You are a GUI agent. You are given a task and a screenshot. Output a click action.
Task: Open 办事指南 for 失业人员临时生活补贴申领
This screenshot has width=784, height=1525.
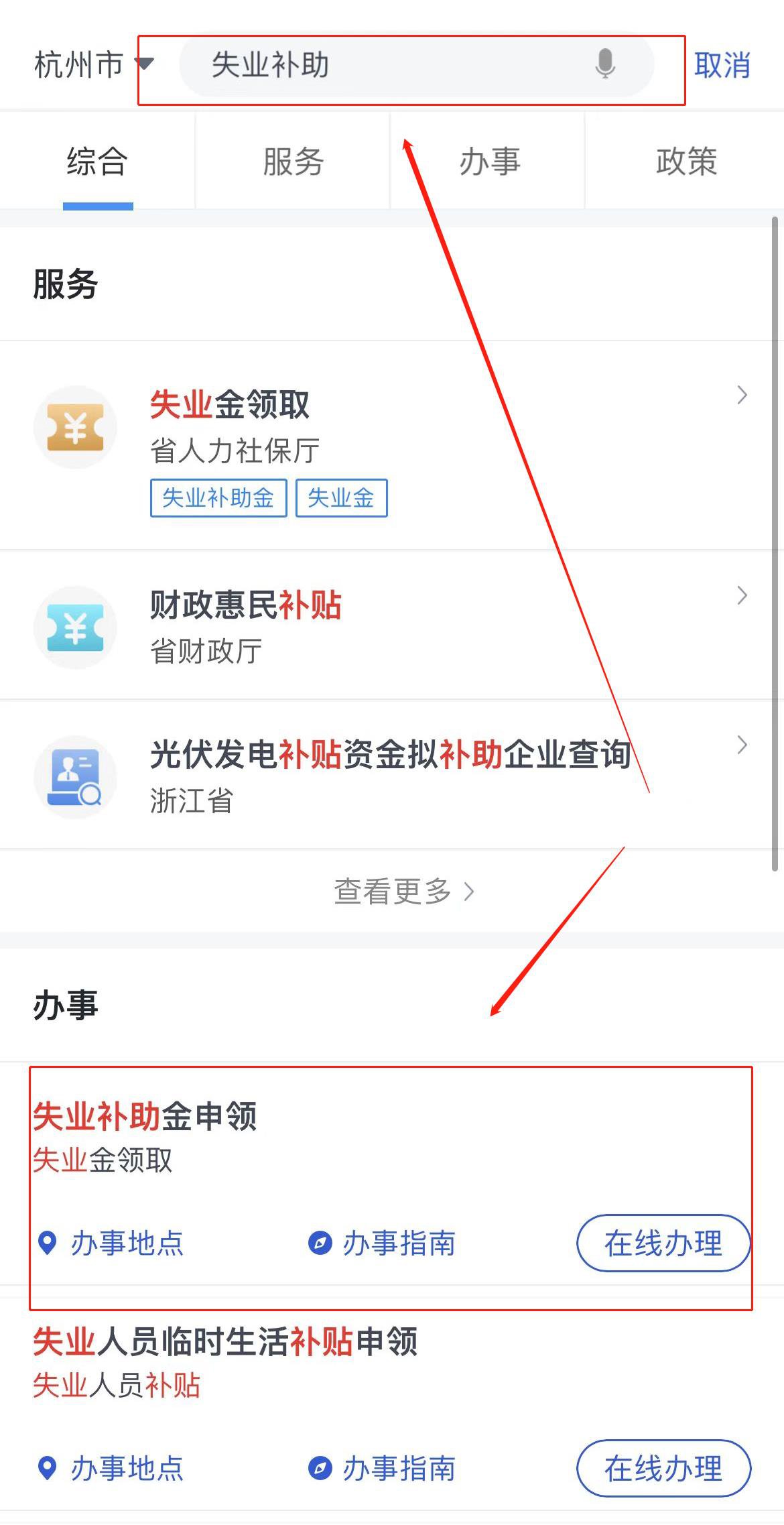tap(383, 1469)
